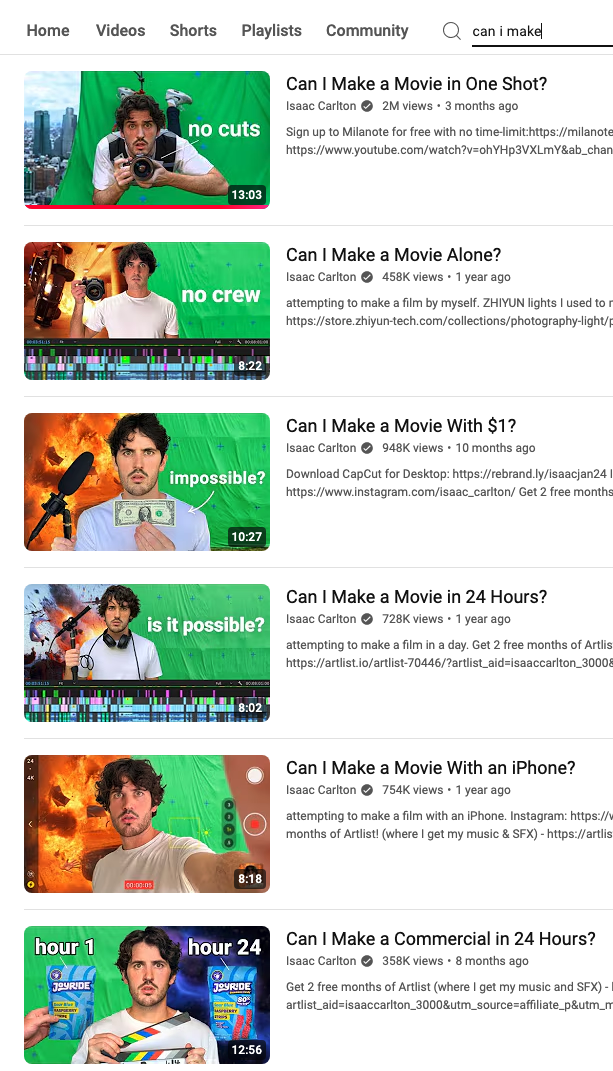Open the Videos tab
613x1071 pixels.
(x=120, y=30)
